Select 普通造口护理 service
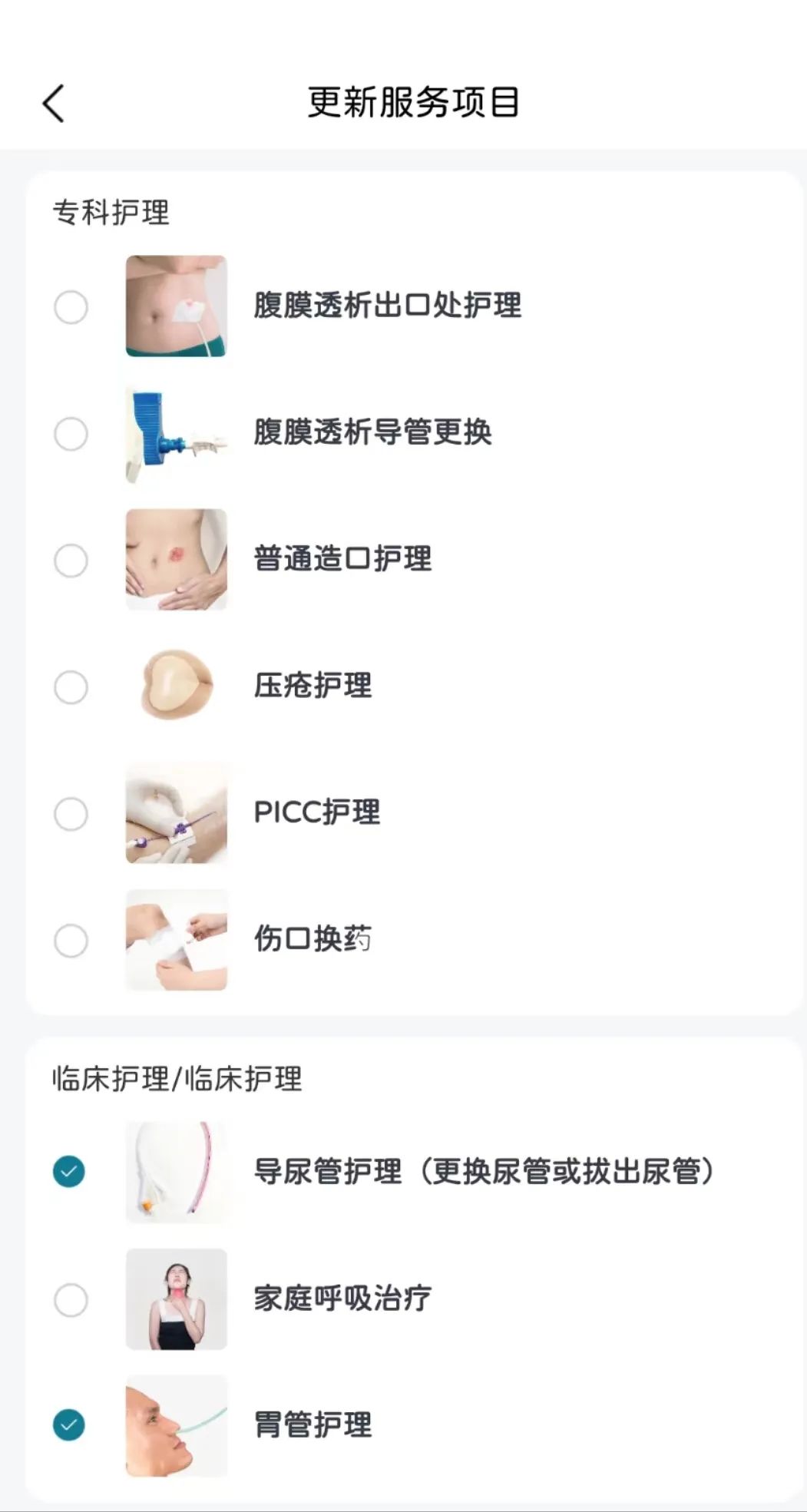Image resolution: width=807 pixels, height=1512 pixels. click(71, 561)
